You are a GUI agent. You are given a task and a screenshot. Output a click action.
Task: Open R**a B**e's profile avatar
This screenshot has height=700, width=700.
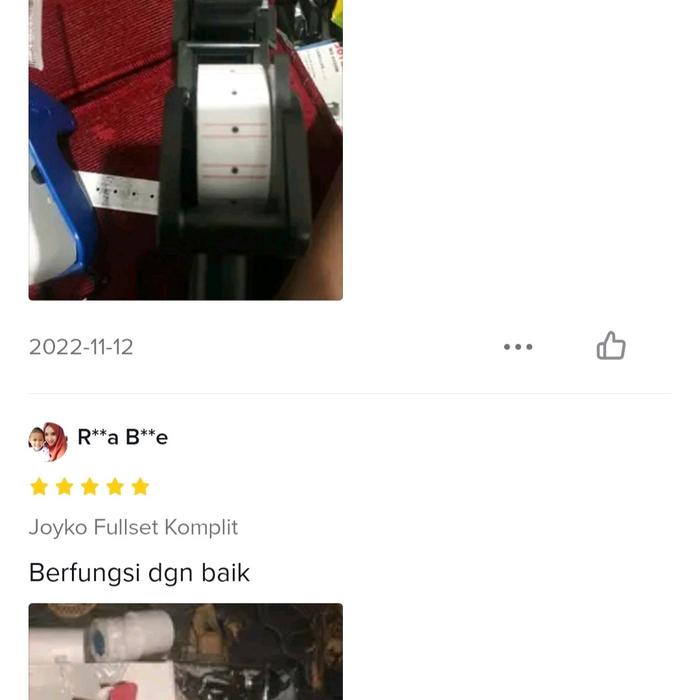pyautogui.click(x=48, y=440)
